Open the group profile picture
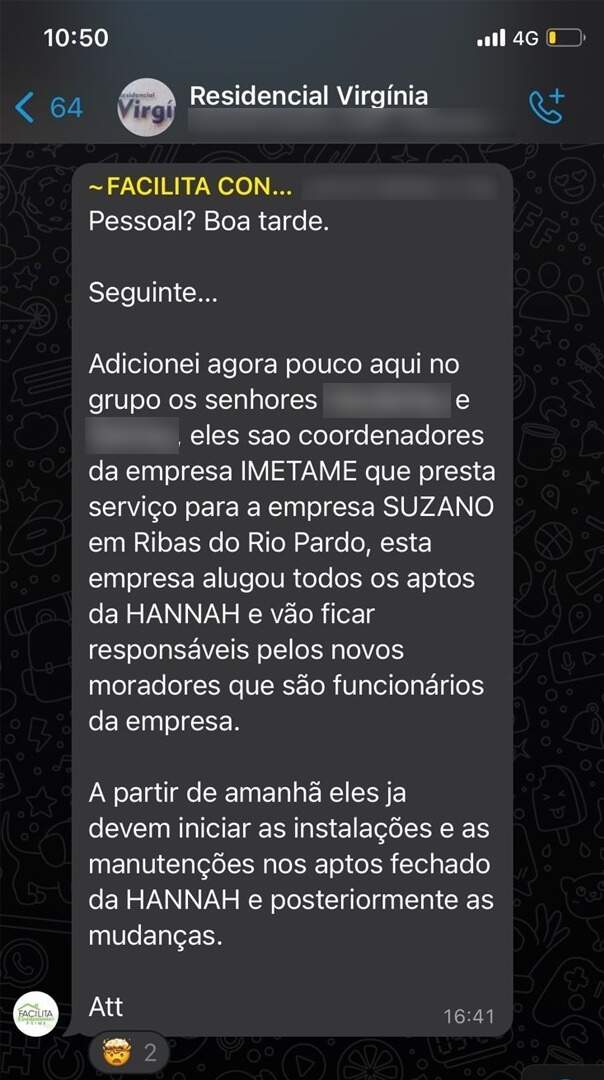Screen dimensions: 604x1080 click(x=146, y=107)
